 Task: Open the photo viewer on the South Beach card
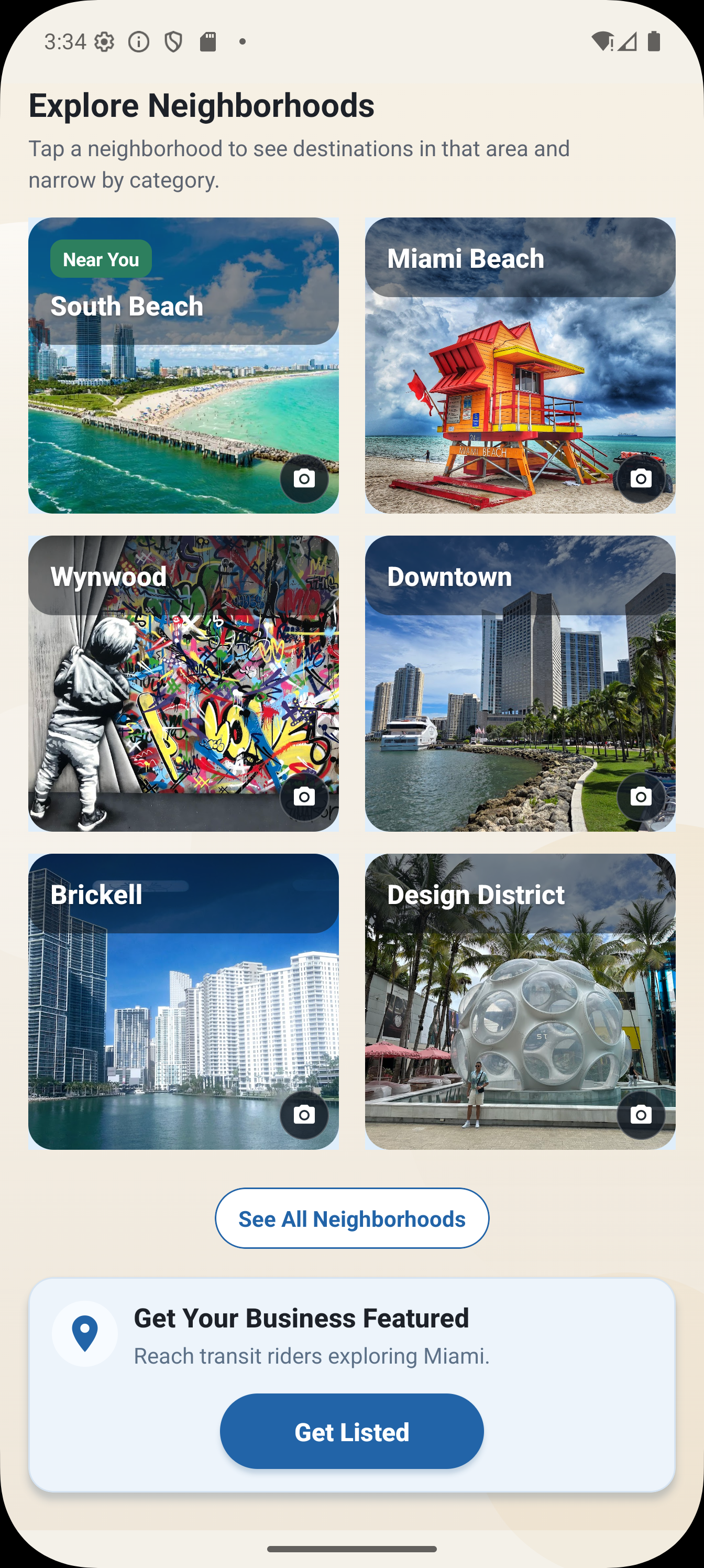(305, 478)
